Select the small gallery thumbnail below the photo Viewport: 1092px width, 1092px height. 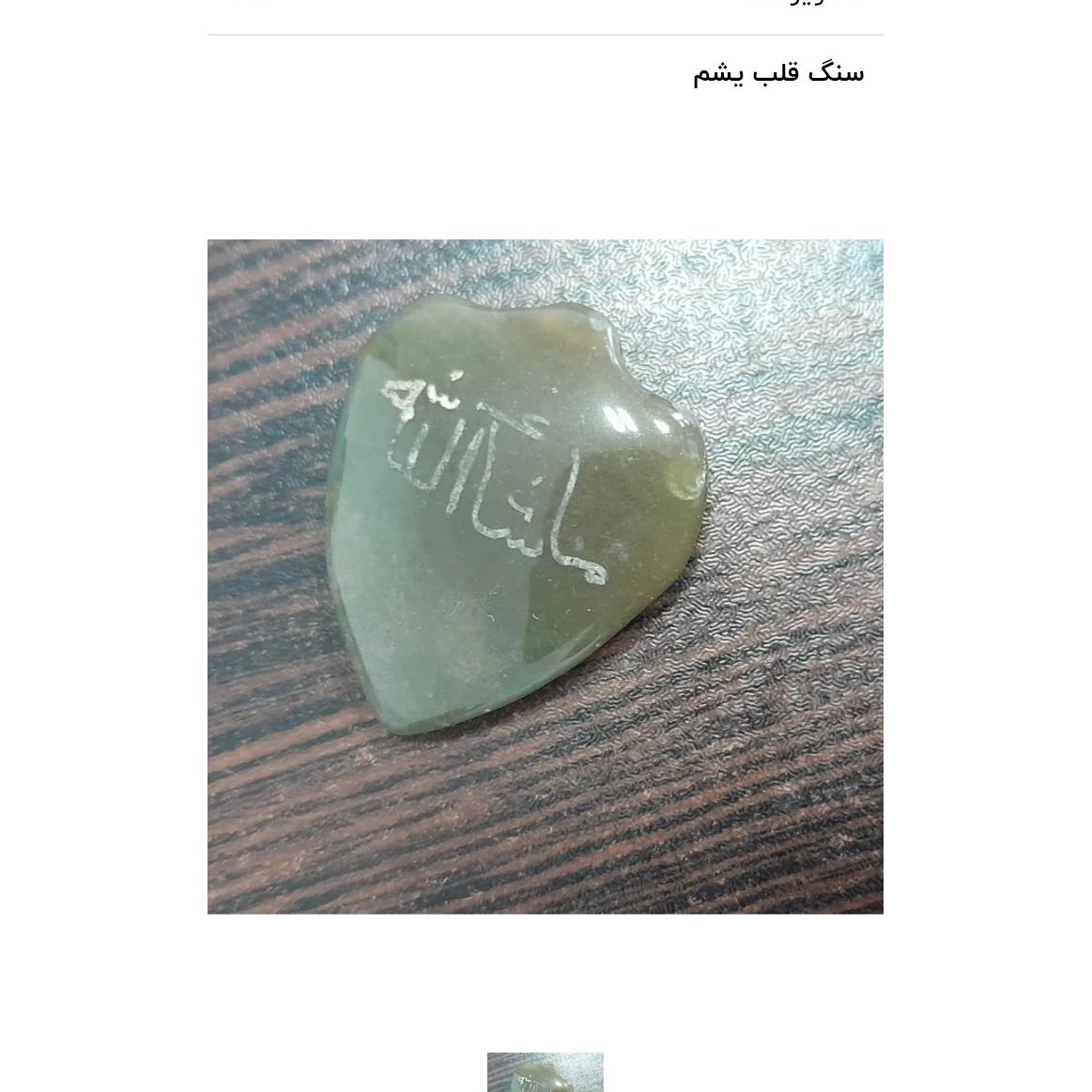click(x=545, y=1072)
